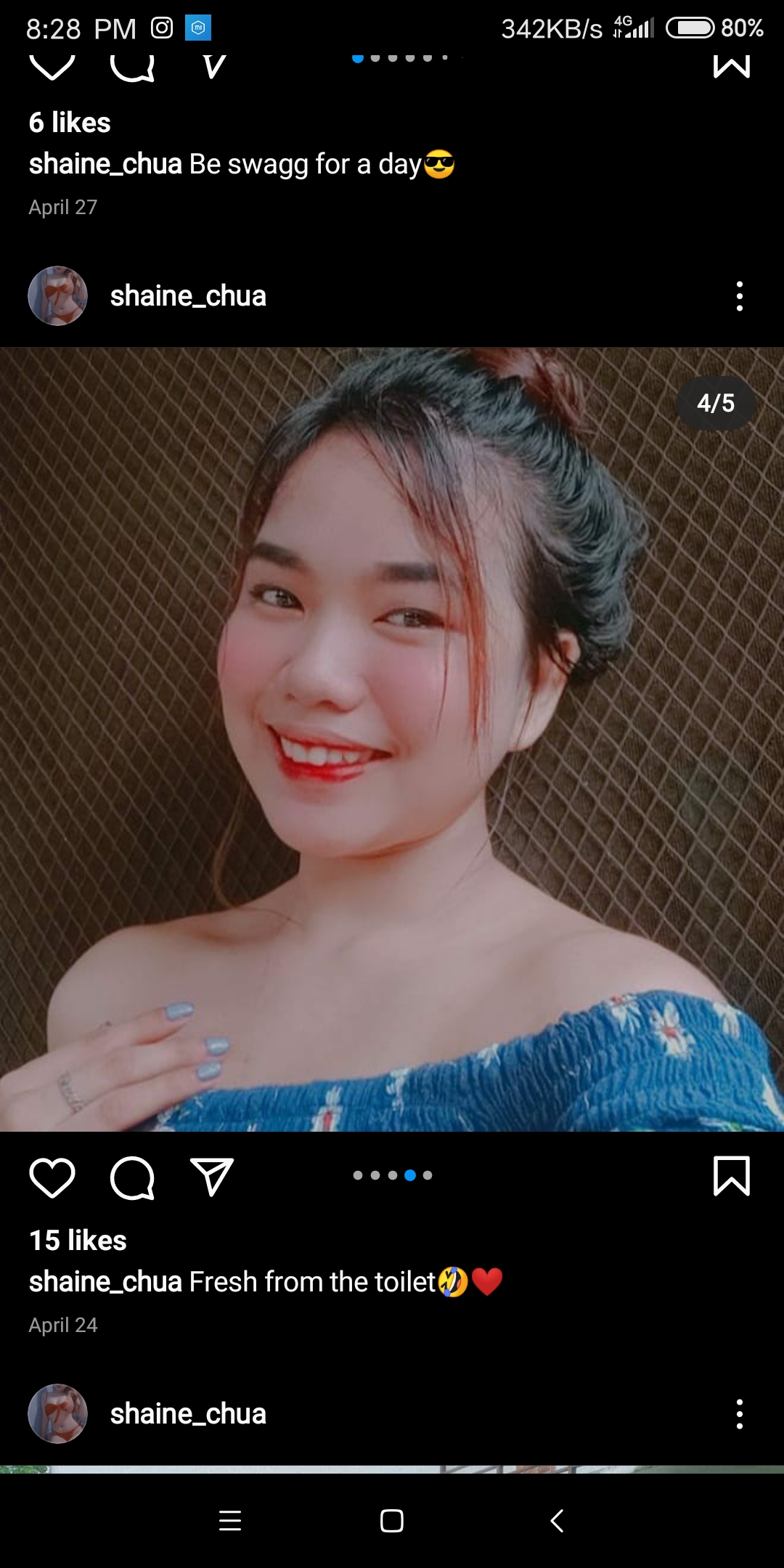Bookmark the "Fresh from the toilet" post
This screenshot has width=784, height=1568.
tap(732, 1176)
